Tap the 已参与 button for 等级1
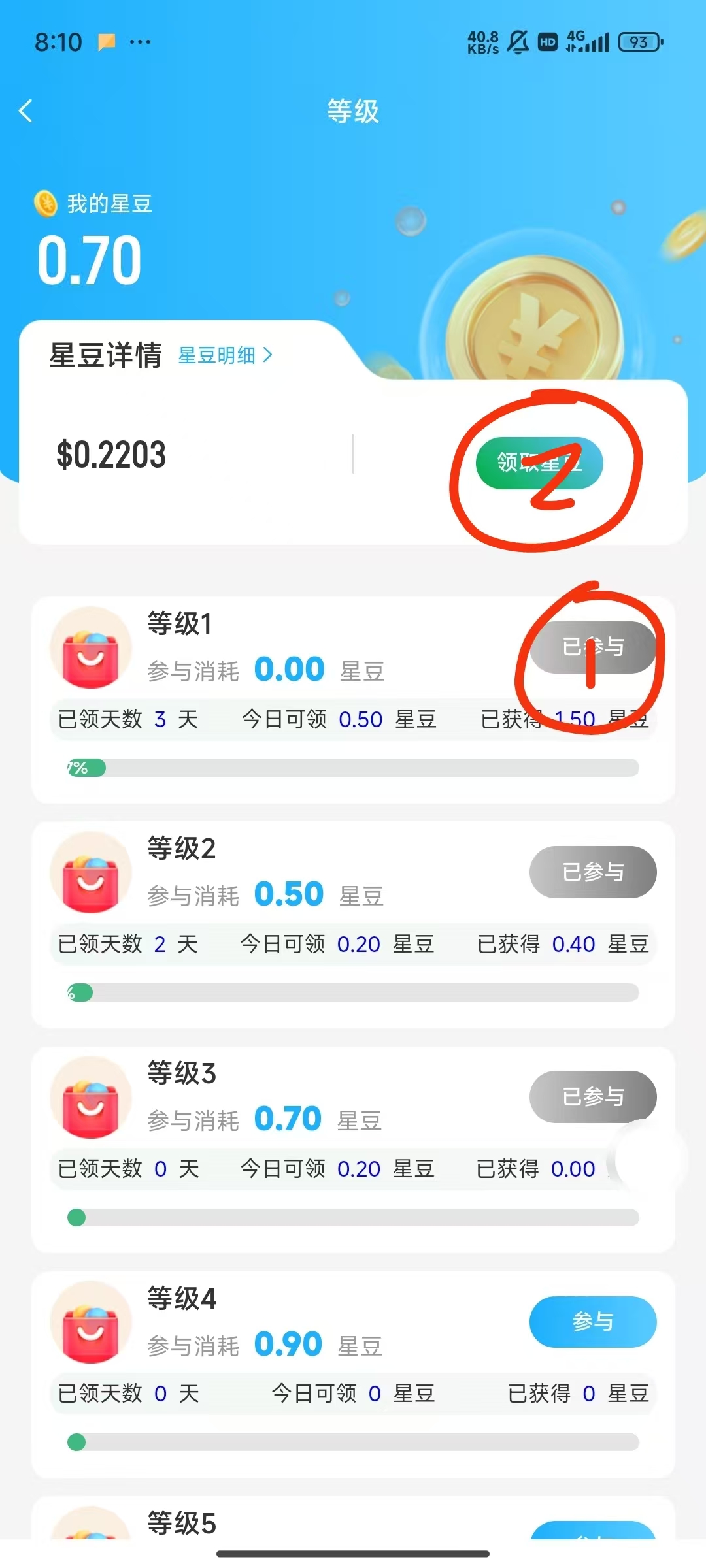 click(x=593, y=647)
